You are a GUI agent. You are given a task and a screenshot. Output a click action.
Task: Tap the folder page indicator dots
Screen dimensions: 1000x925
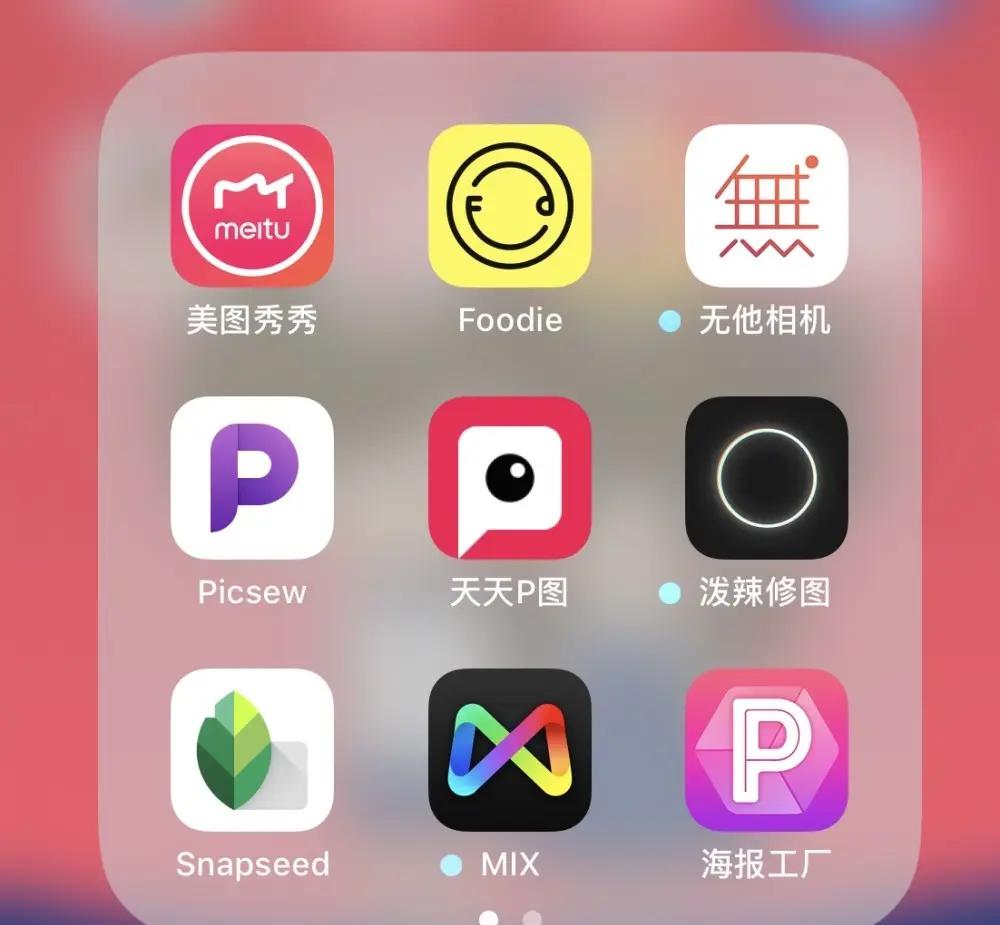510,916
